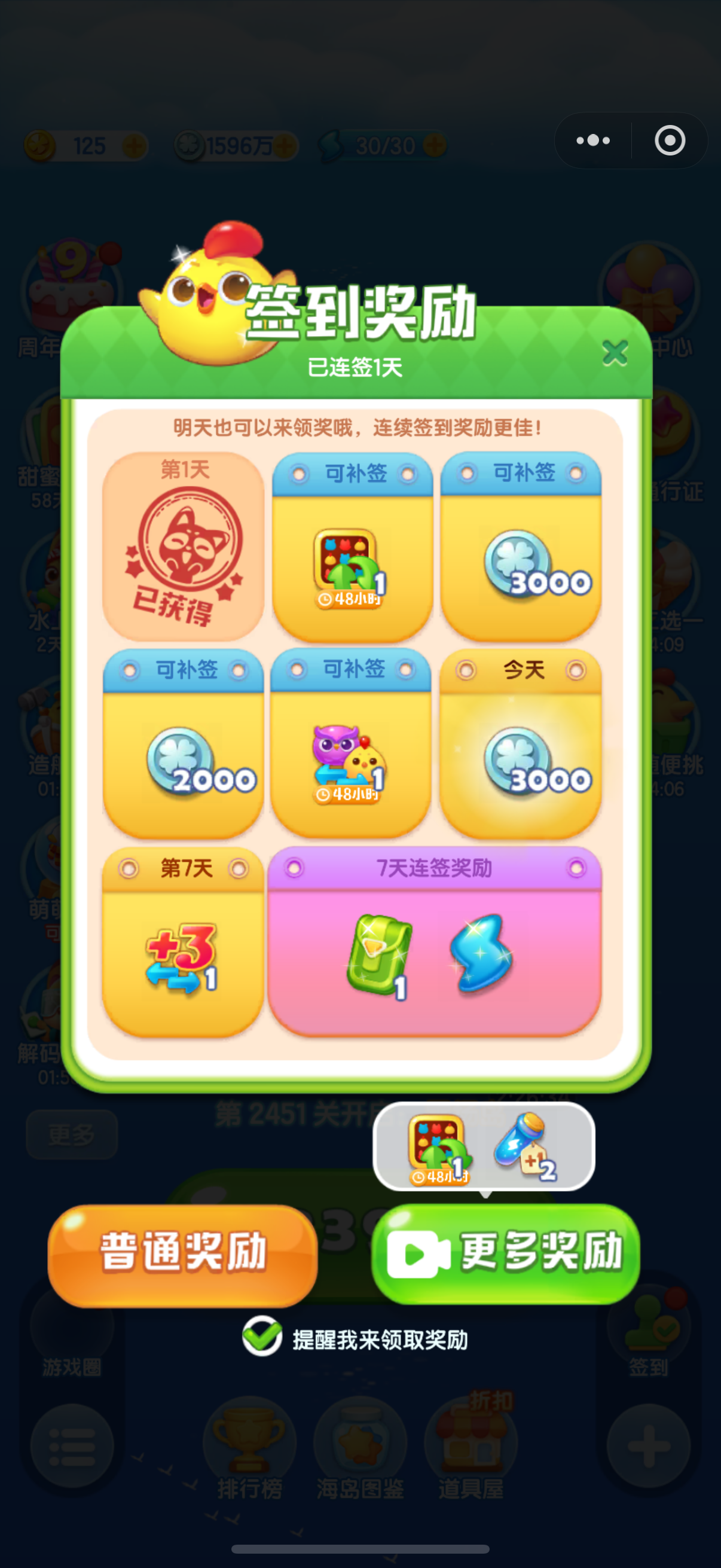Open the 今天 reward card
This screenshot has height=1568, width=721.
(521, 743)
